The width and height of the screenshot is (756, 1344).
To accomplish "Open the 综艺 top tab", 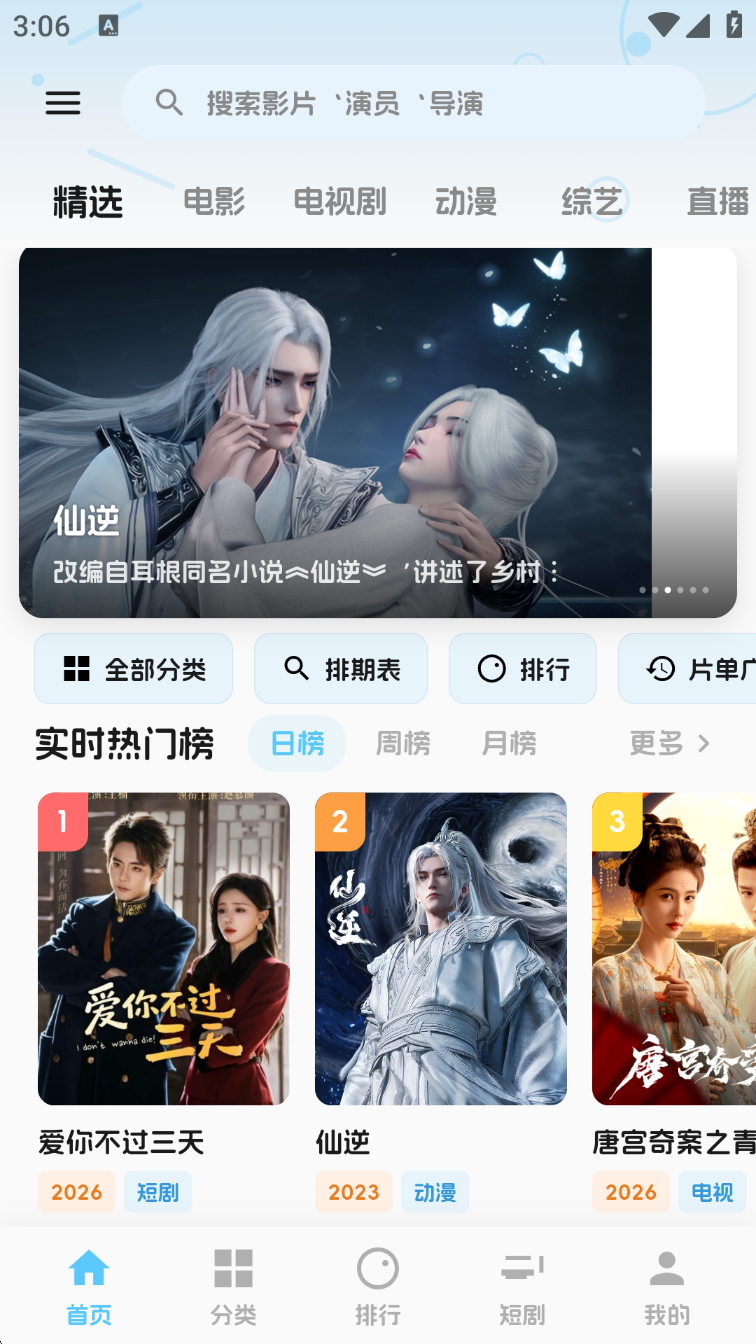I will point(592,202).
